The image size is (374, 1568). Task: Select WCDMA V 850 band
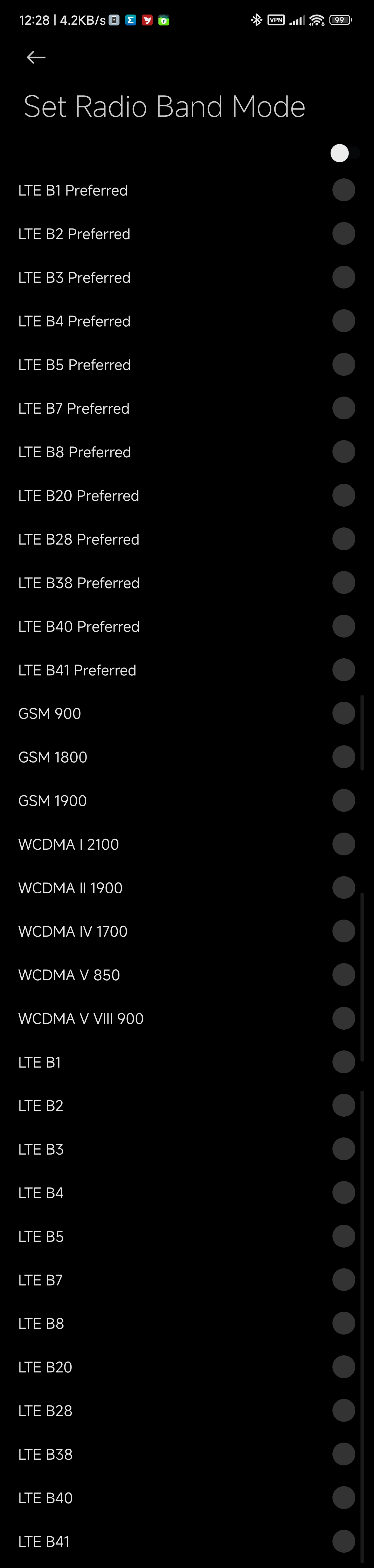[x=344, y=975]
